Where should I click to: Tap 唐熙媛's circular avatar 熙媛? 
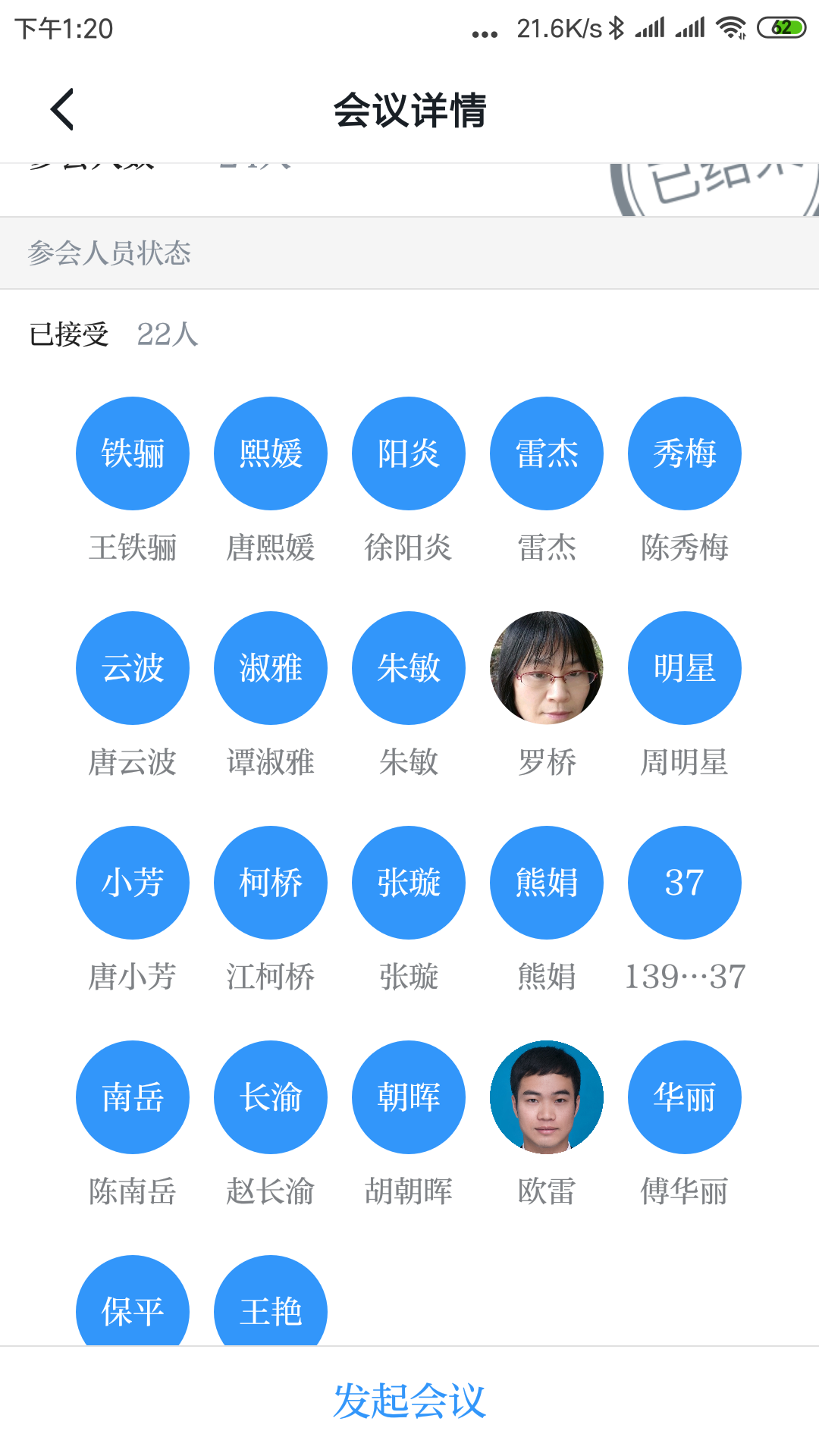[270, 453]
